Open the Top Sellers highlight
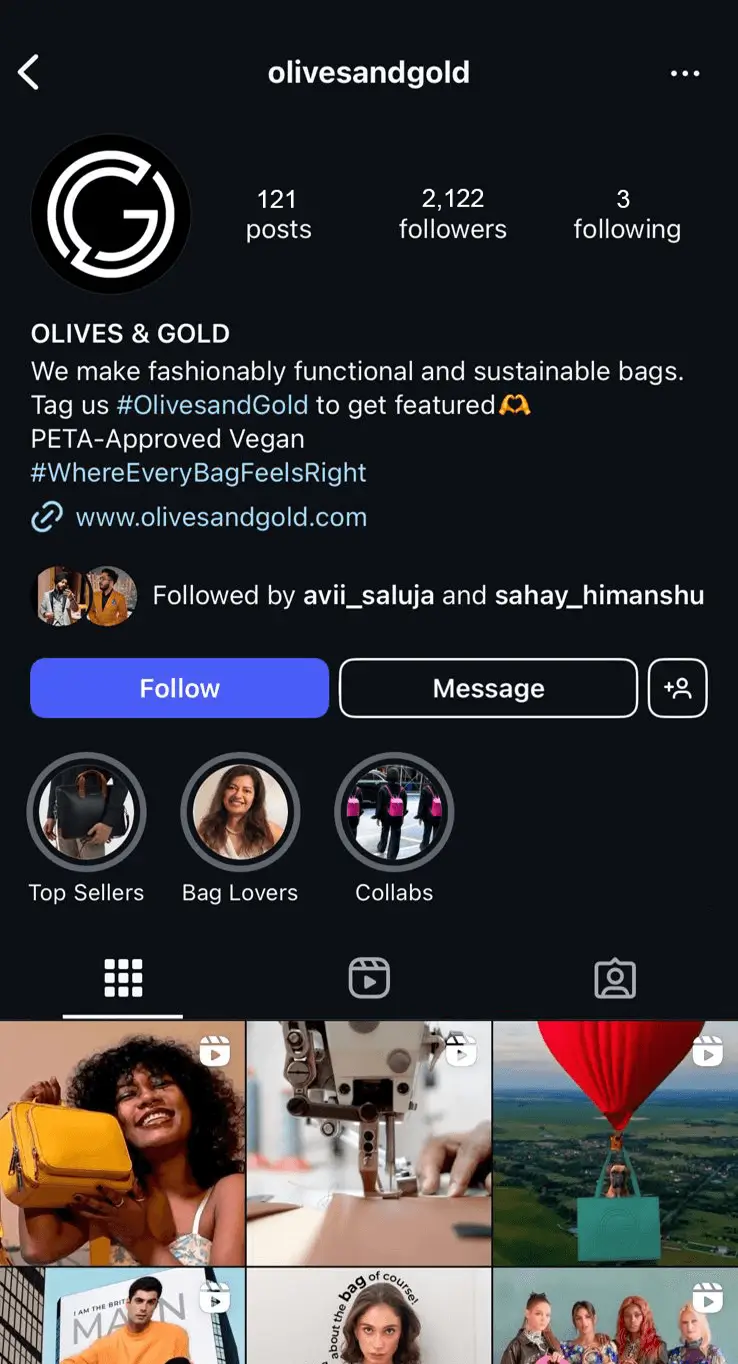This screenshot has height=1364, width=738. (x=86, y=813)
